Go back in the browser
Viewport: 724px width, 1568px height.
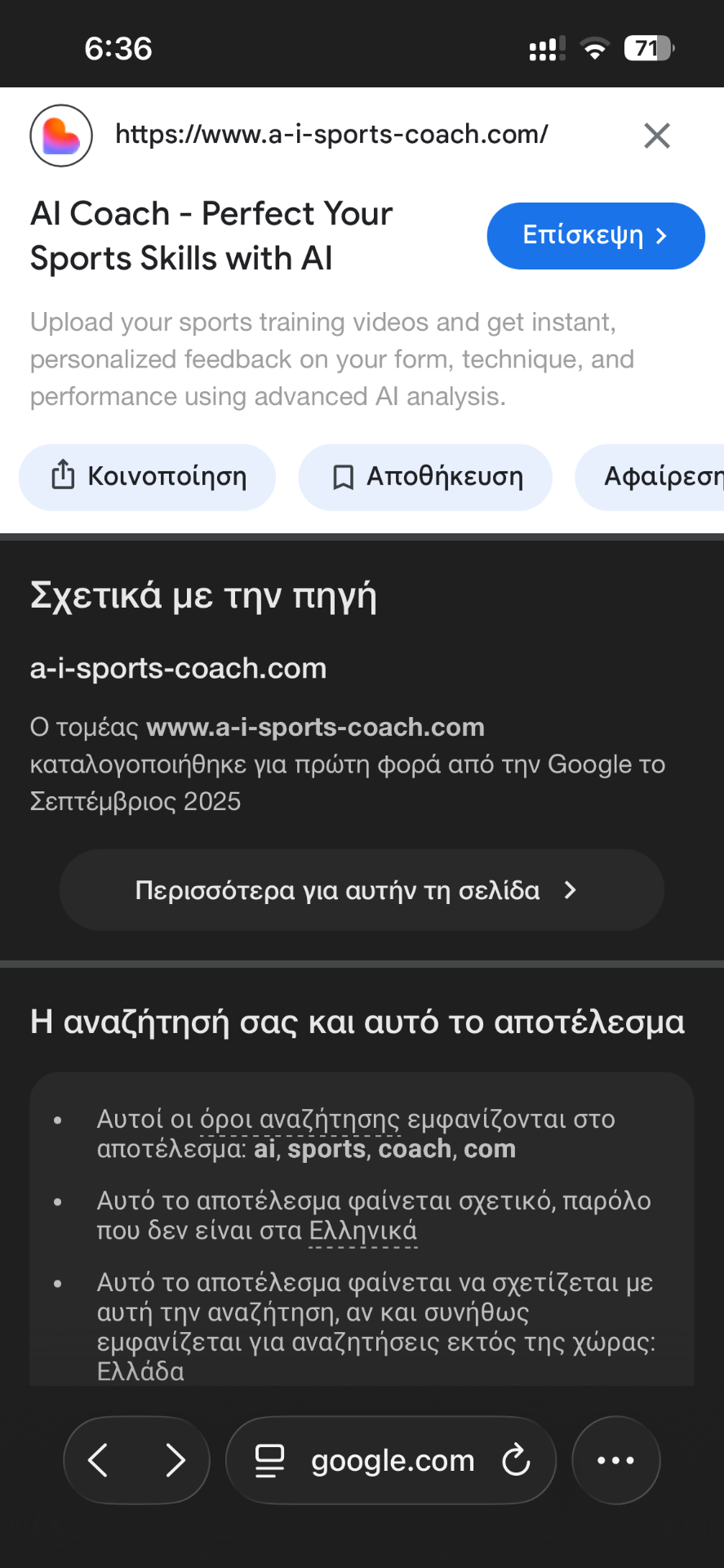coord(99,1460)
